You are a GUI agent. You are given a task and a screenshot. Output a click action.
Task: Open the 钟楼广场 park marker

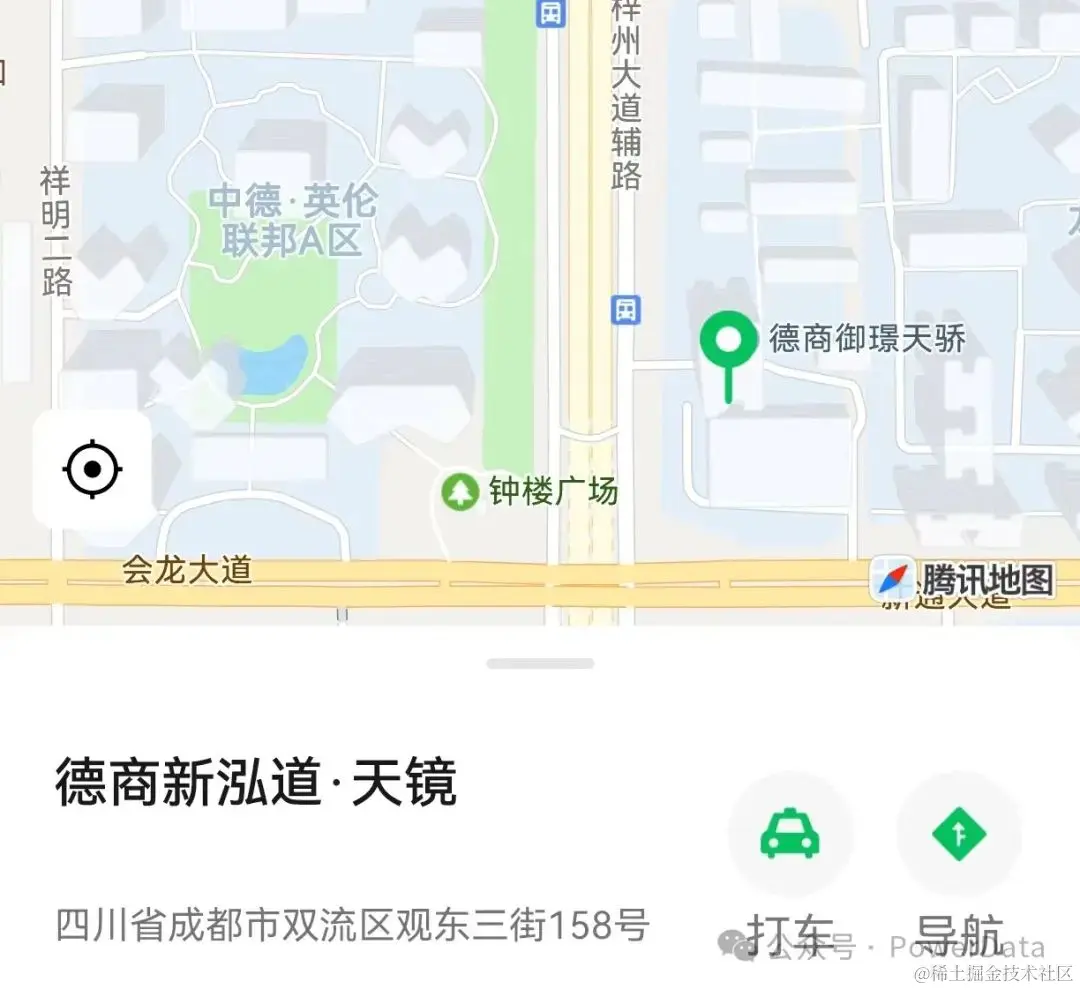460,492
